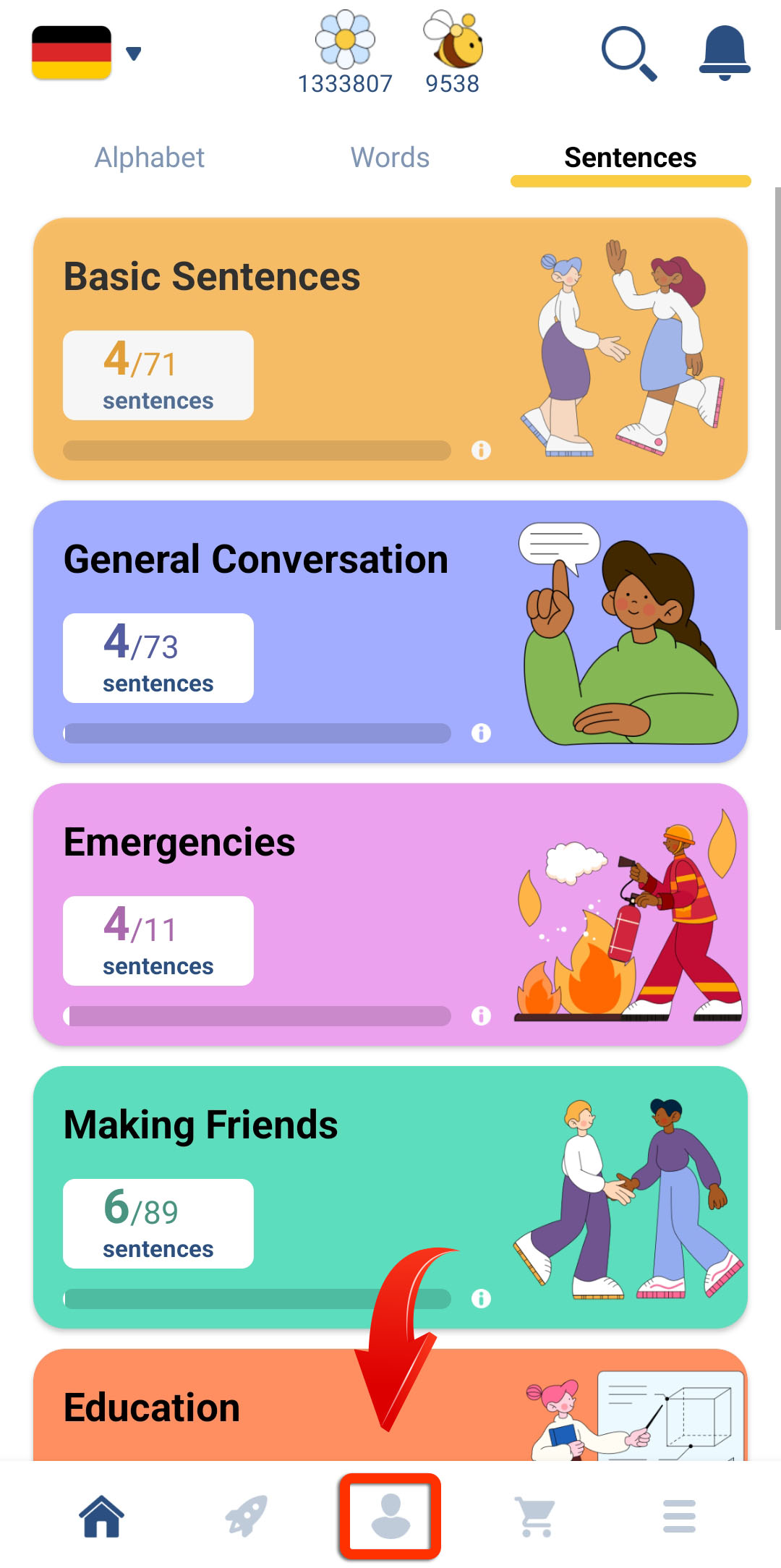781x1568 pixels.
Task: Open the shopping cart tab
Action: point(535,1516)
